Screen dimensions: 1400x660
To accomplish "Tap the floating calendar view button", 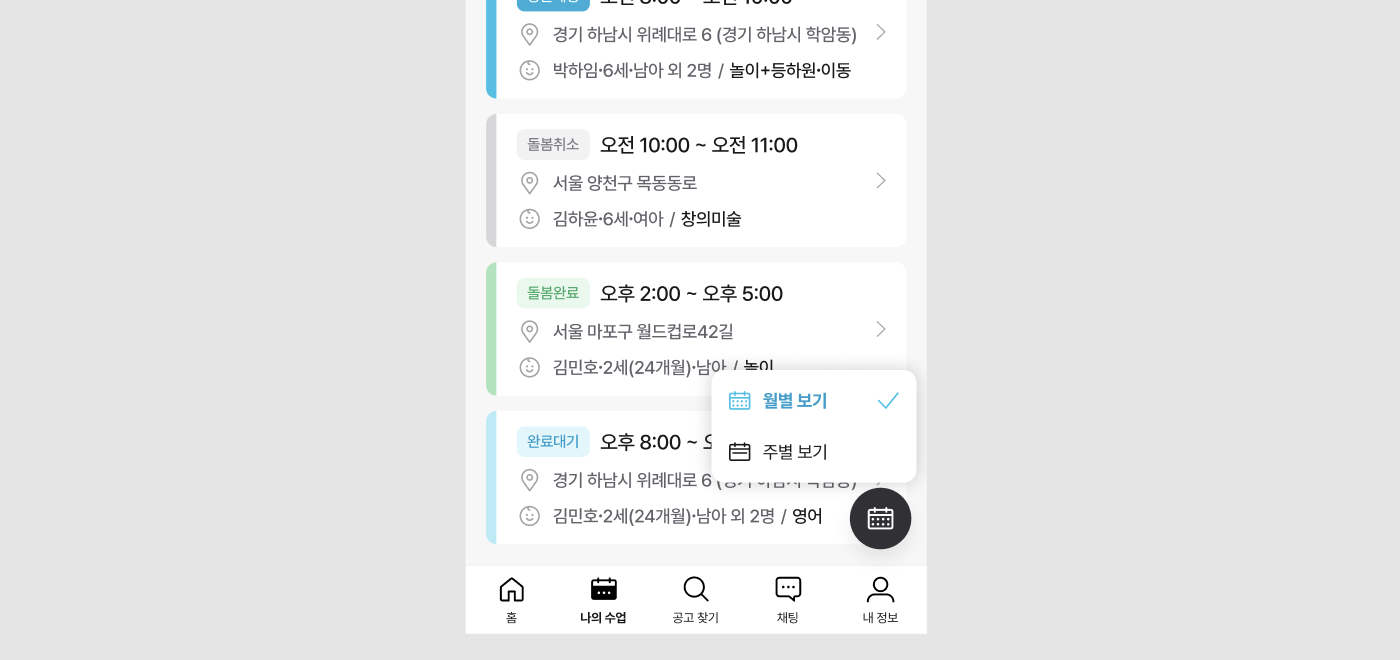I will [880, 518].
